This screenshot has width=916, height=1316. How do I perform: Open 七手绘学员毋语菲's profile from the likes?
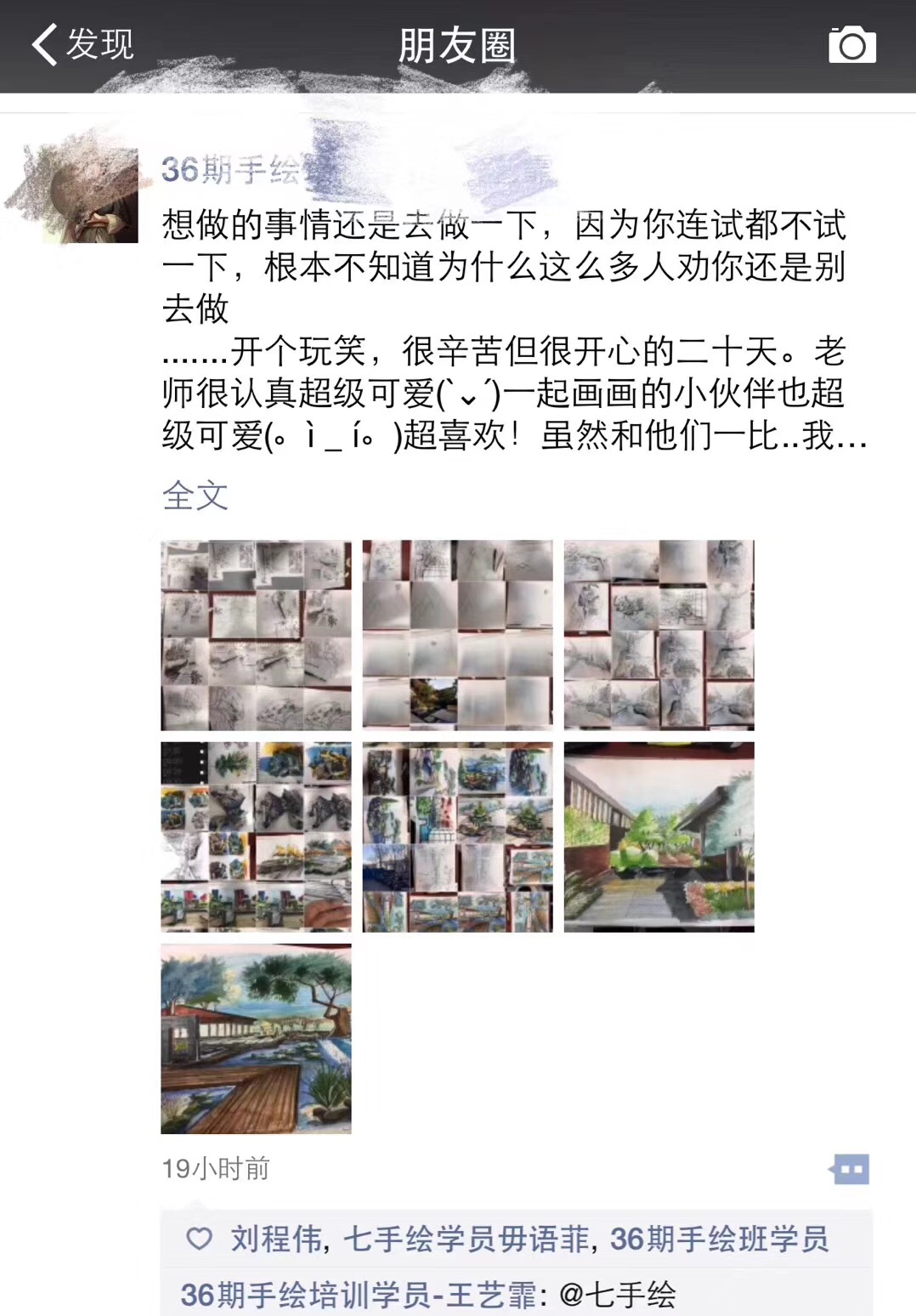point(466,1239)
